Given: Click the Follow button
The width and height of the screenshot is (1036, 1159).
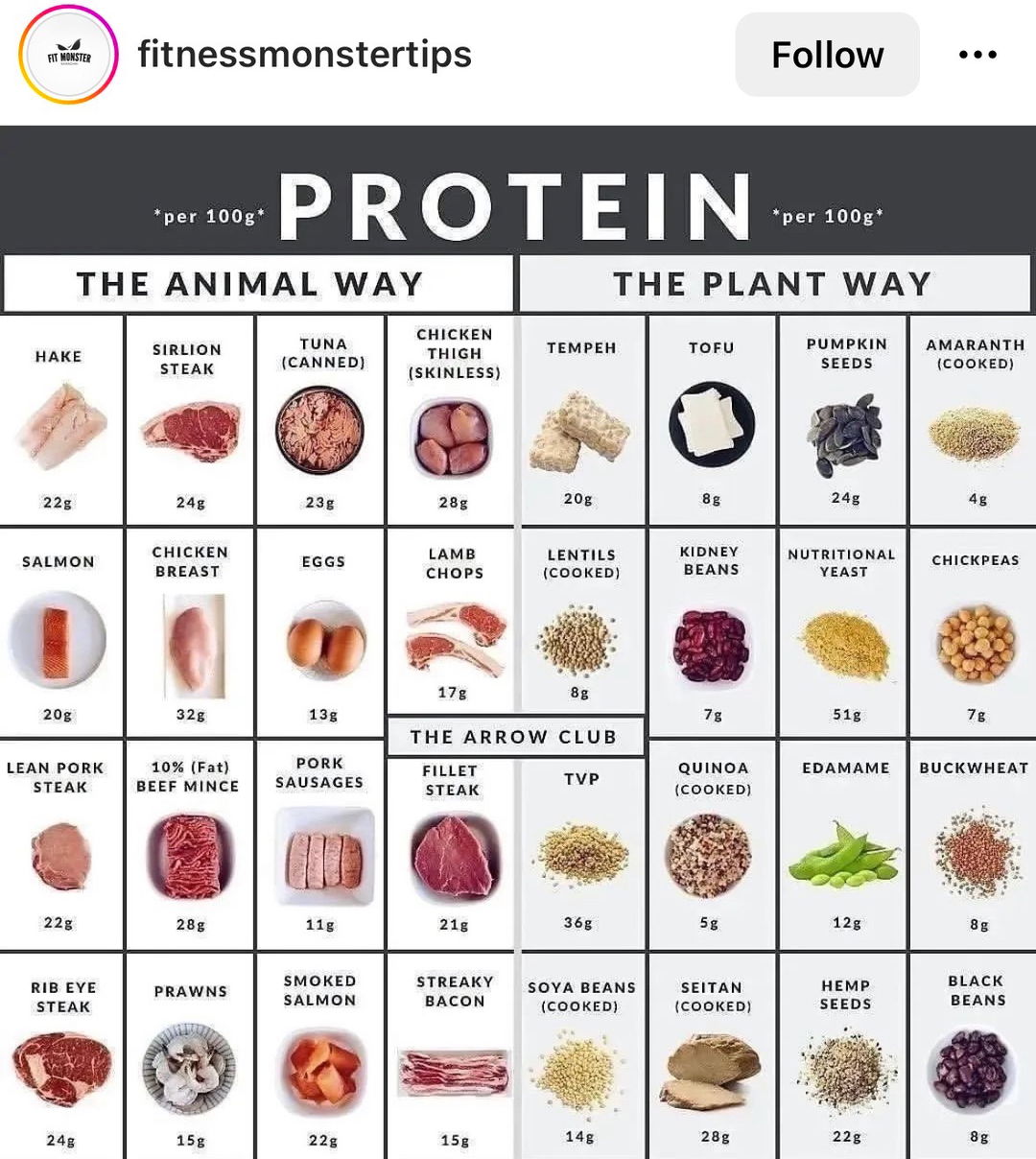Looking at the screenshot, I should tap(827, 55).
